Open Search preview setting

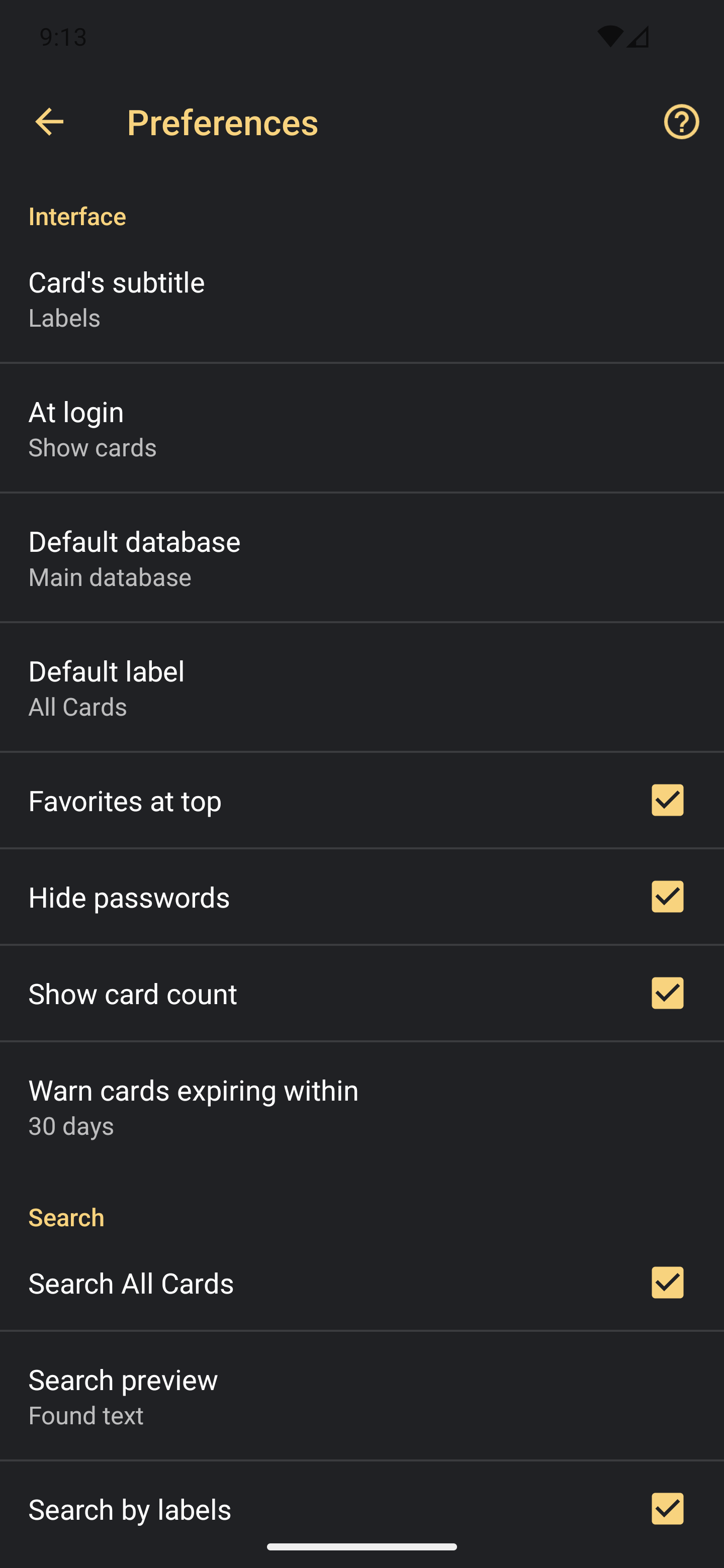(361, 1396)
